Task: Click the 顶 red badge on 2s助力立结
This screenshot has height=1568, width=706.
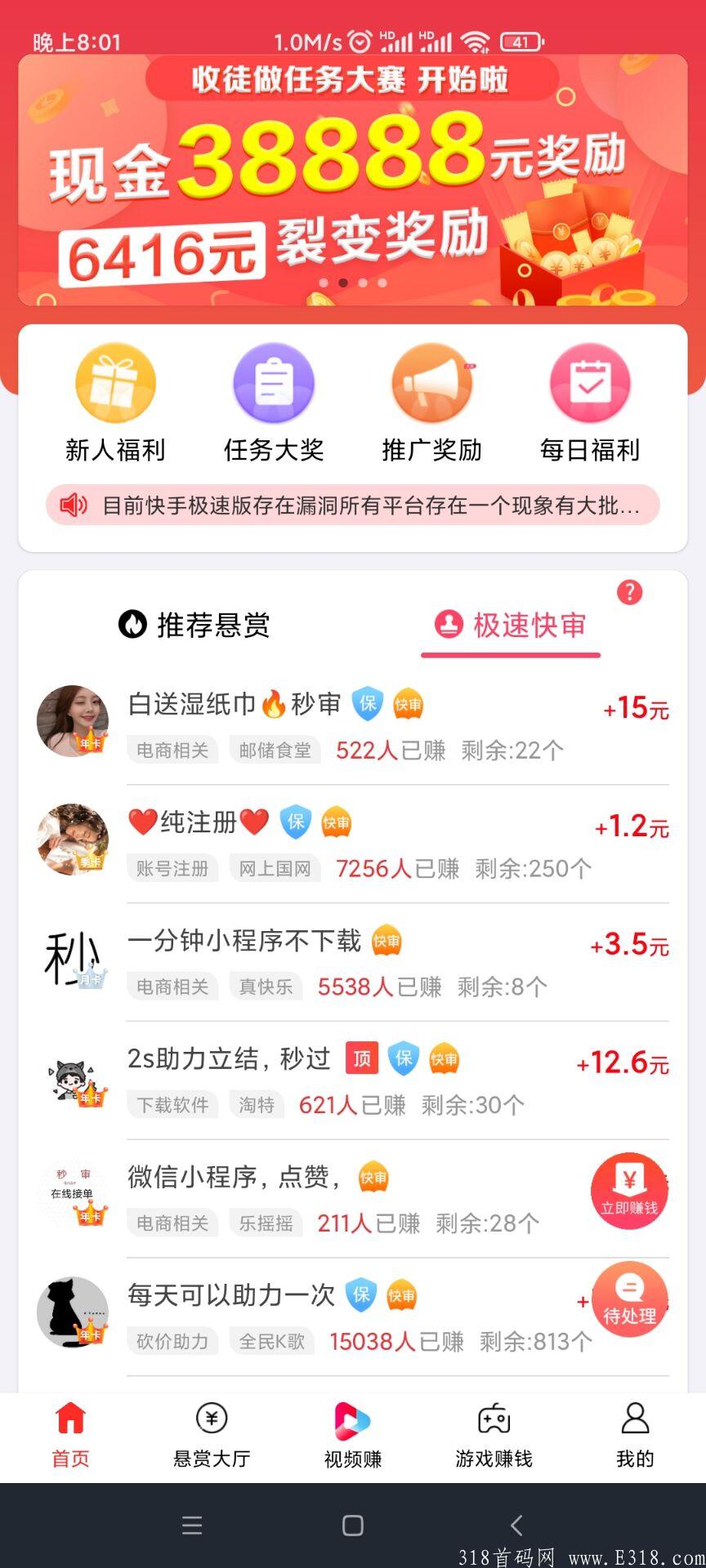Action: 362,1058
